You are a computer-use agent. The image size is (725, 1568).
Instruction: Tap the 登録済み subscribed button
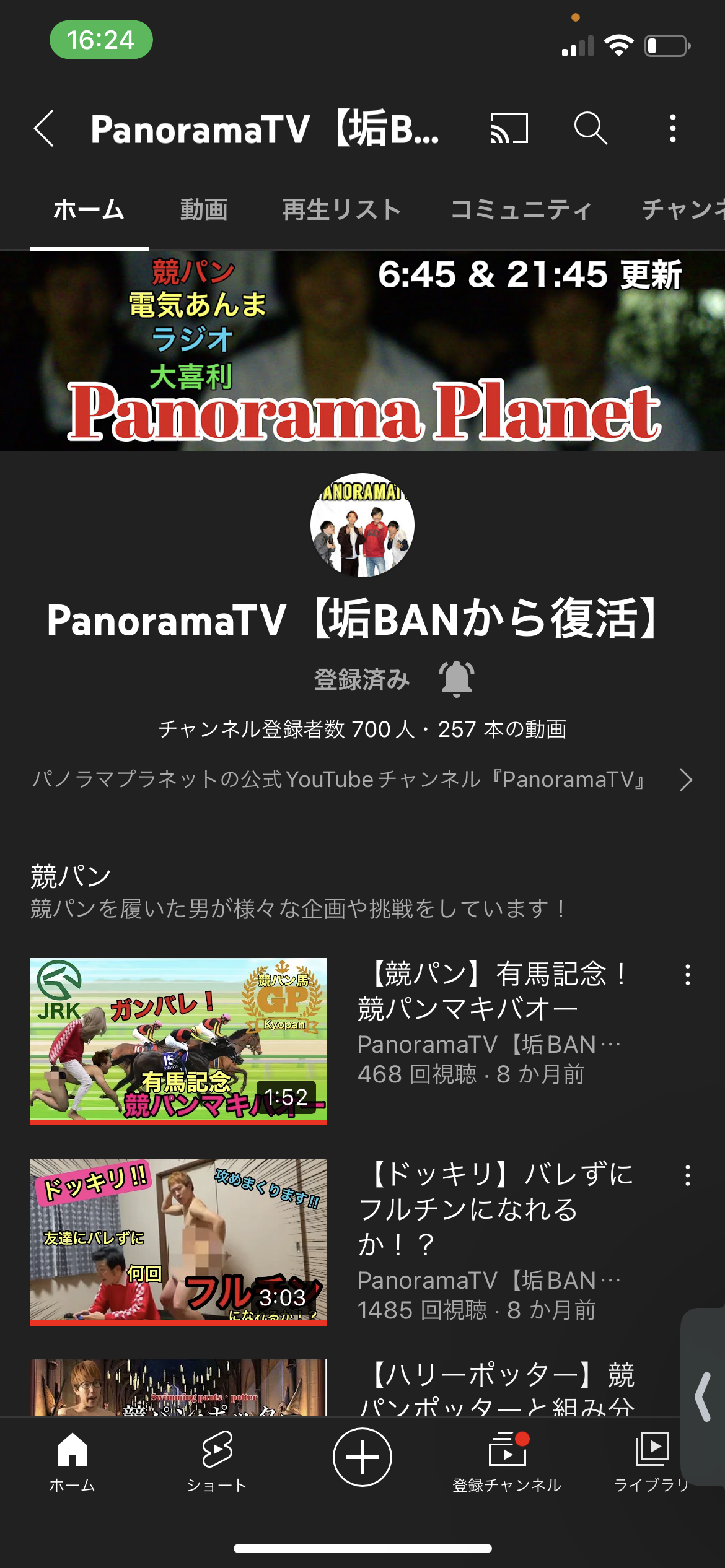[362, 680]
